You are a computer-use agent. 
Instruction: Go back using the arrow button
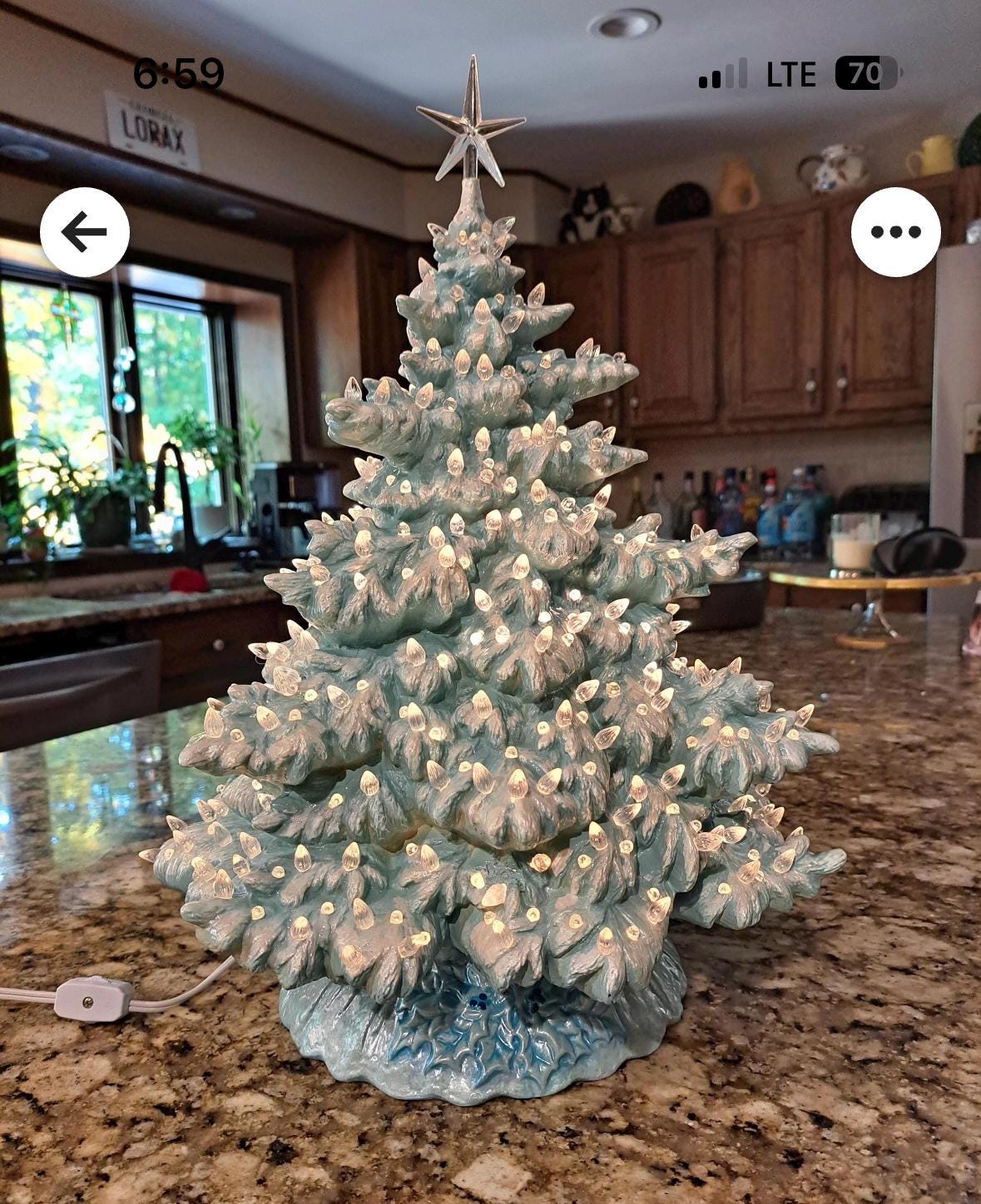click(85, 232)
